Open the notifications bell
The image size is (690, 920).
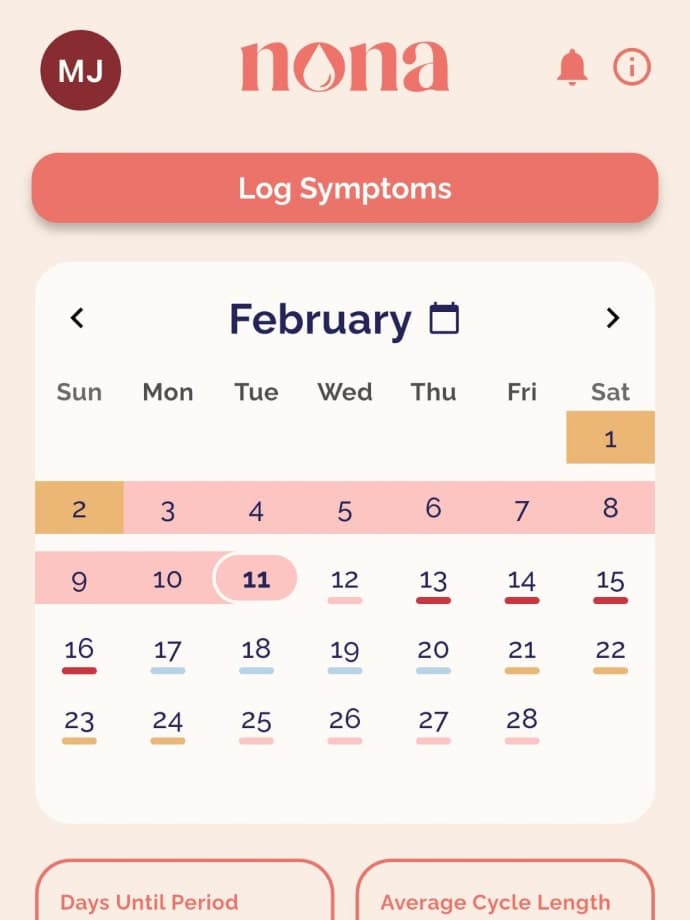pyautogui.click(x=572, y=67)
